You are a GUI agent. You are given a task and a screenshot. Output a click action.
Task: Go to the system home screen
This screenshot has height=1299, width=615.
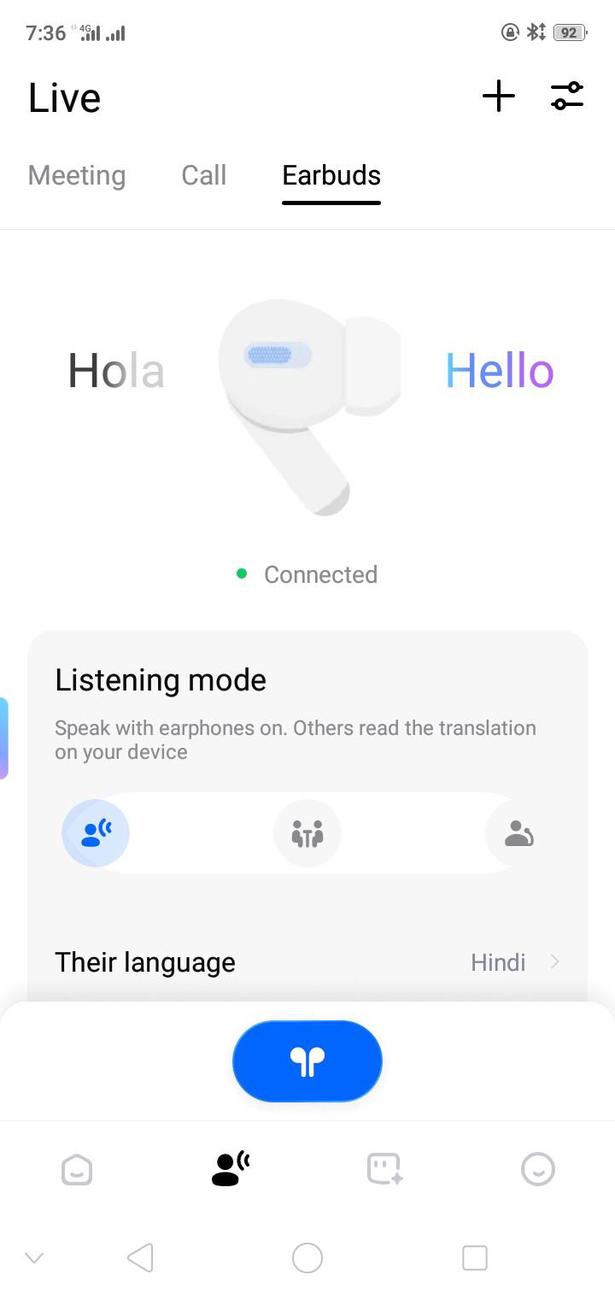[307, 1257]
